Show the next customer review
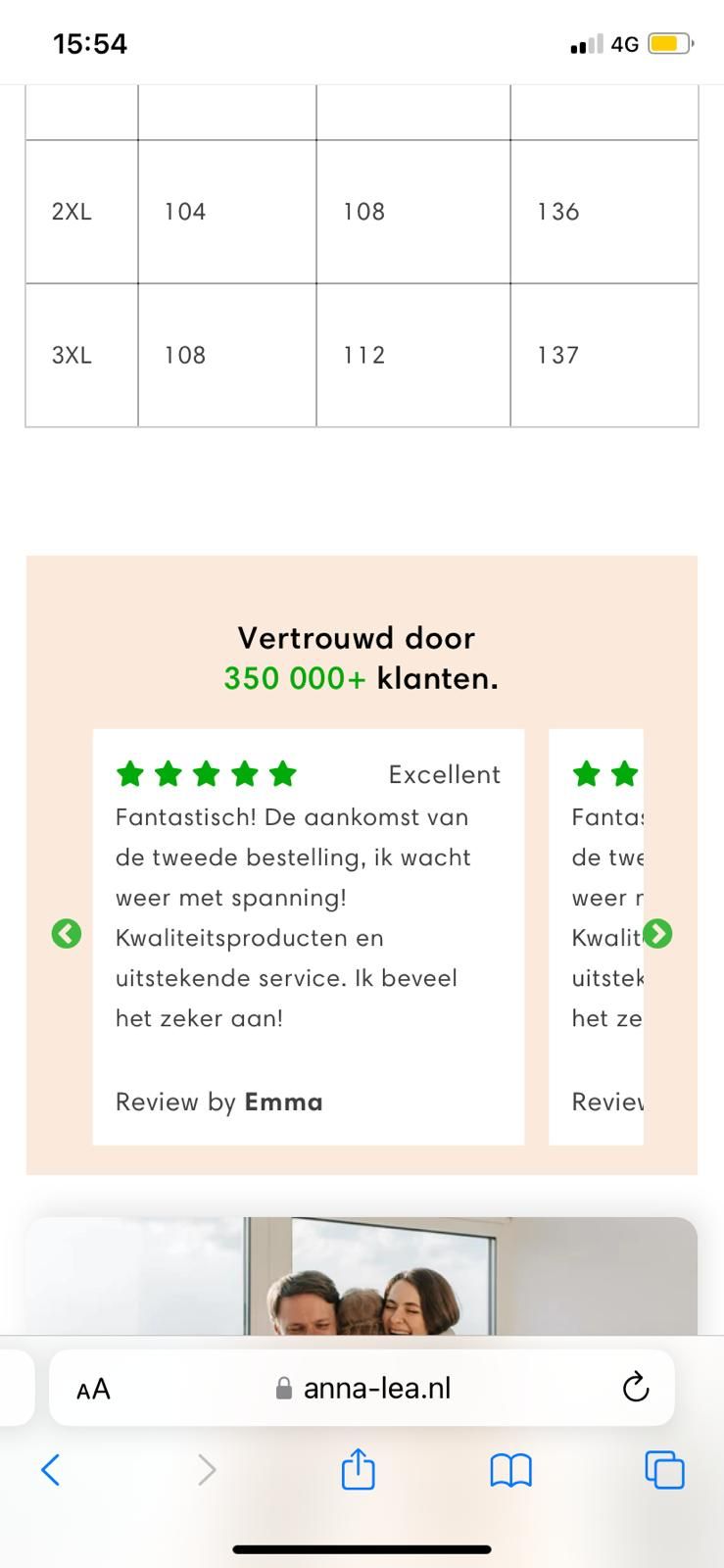 tap(657, 934)
